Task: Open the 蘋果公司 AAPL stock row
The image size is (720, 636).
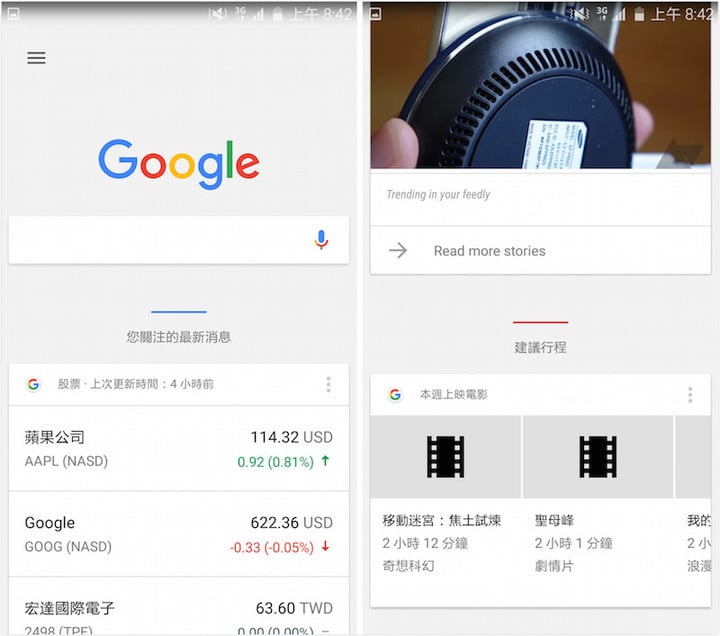Action: click(178, 449)
